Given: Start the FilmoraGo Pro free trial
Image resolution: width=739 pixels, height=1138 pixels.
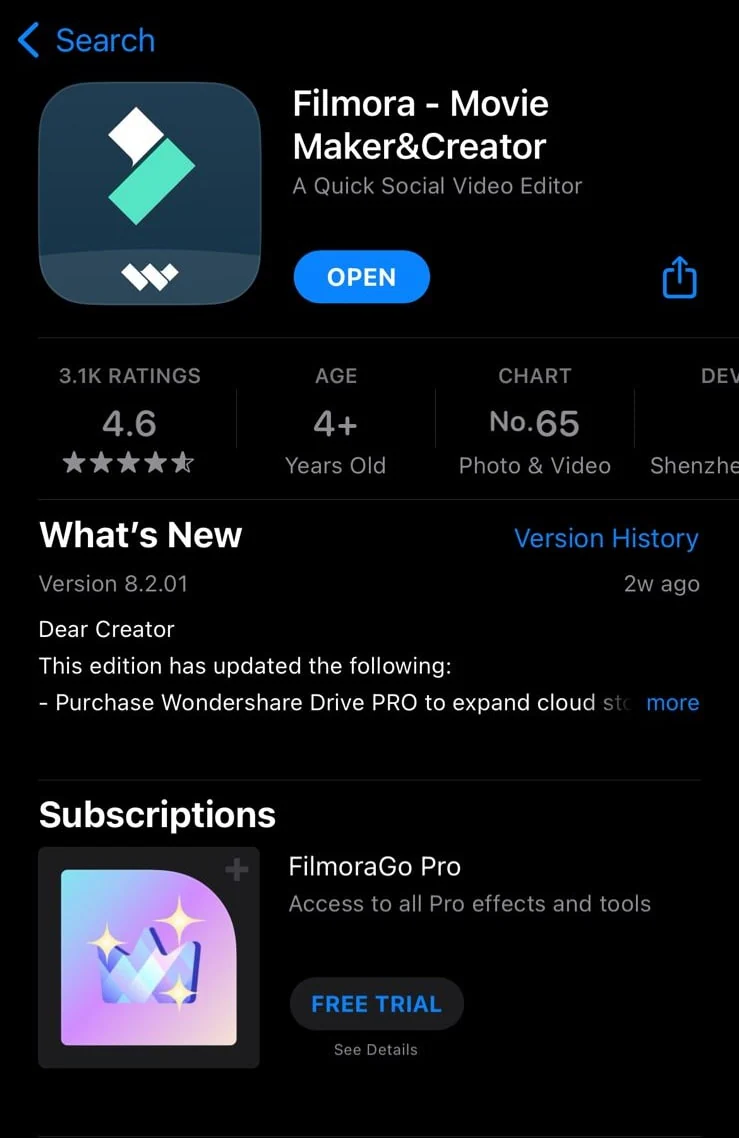Looking at the screenshot, I should pyautogui.click(x=376, y=1004).
